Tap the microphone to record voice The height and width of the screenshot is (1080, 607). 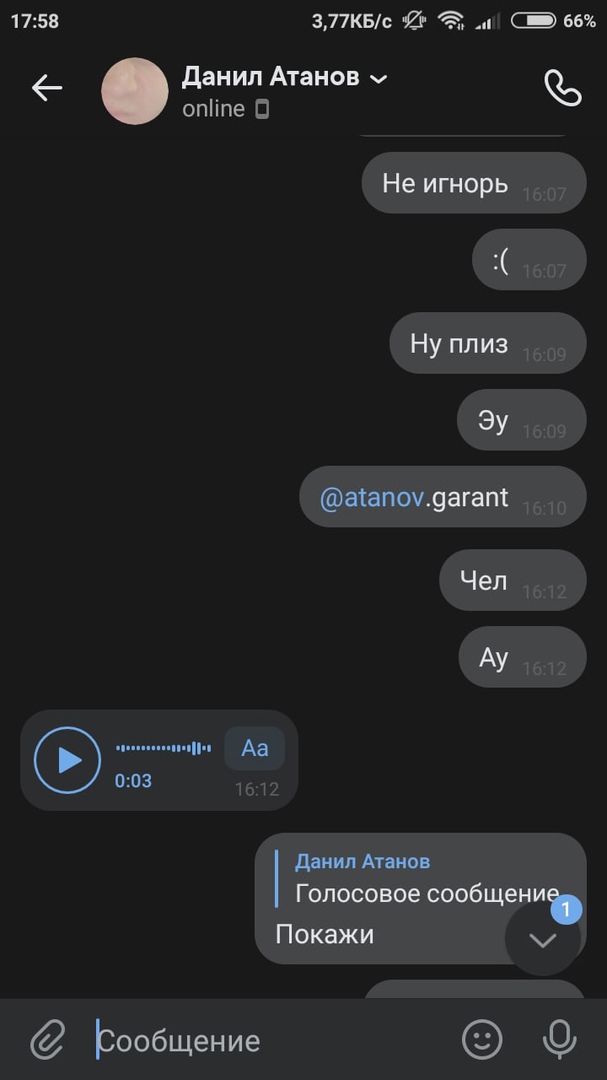(559, 1040)
